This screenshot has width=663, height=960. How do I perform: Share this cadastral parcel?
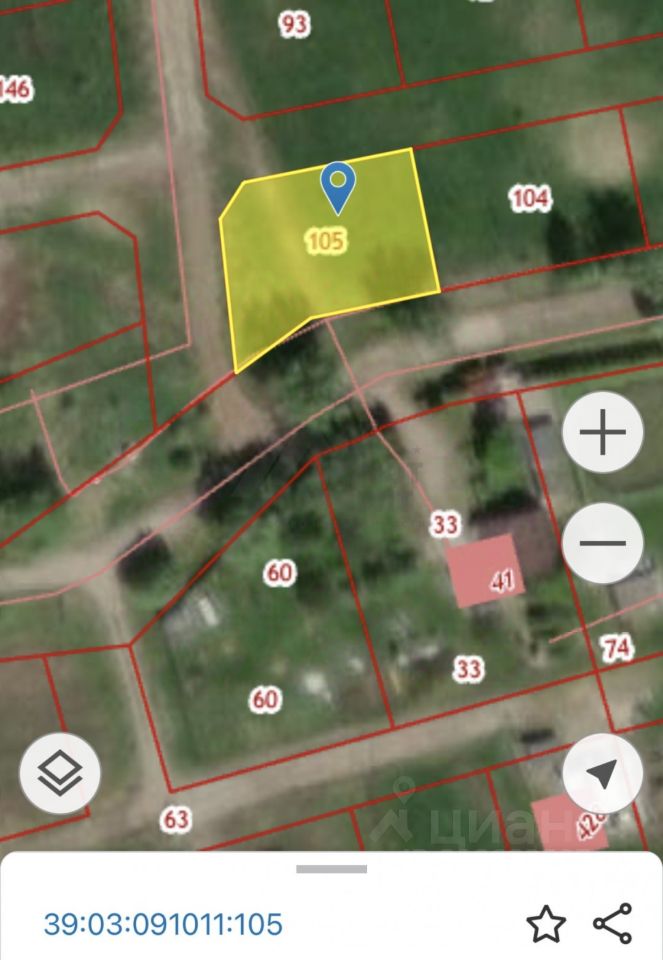[x=612, y=924]
